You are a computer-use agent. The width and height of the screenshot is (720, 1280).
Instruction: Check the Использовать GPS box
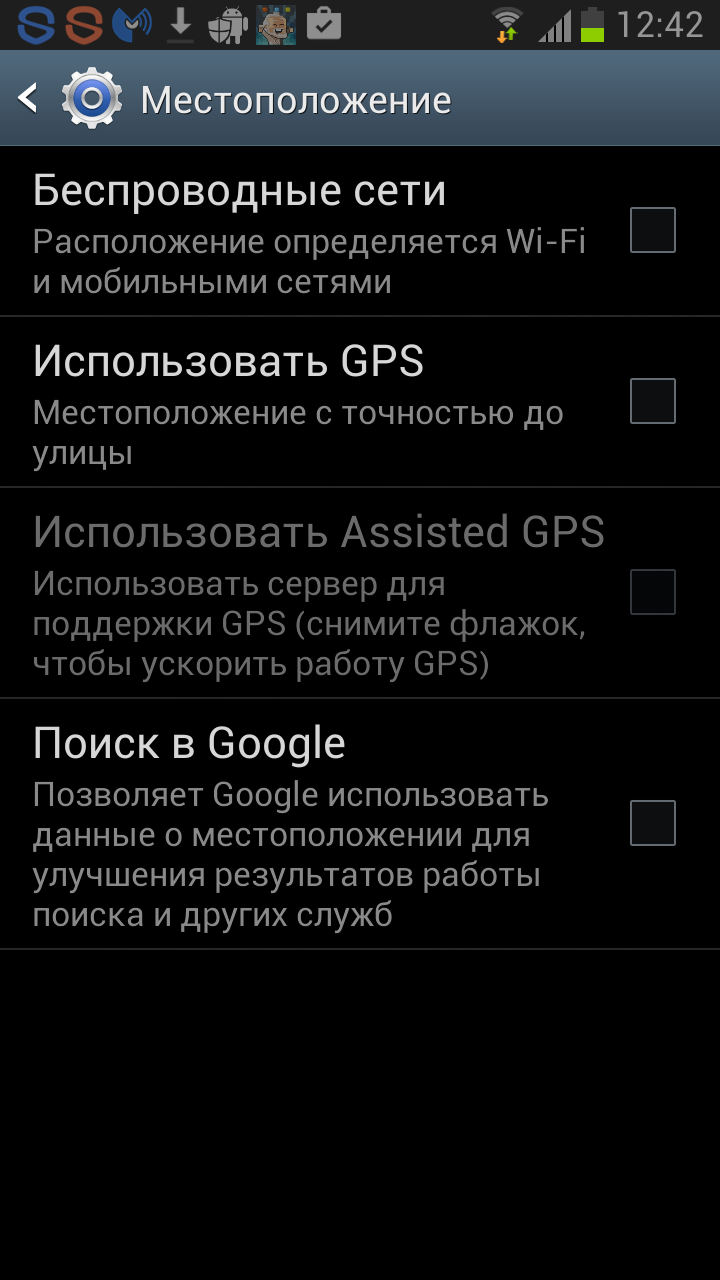point(653,401)
